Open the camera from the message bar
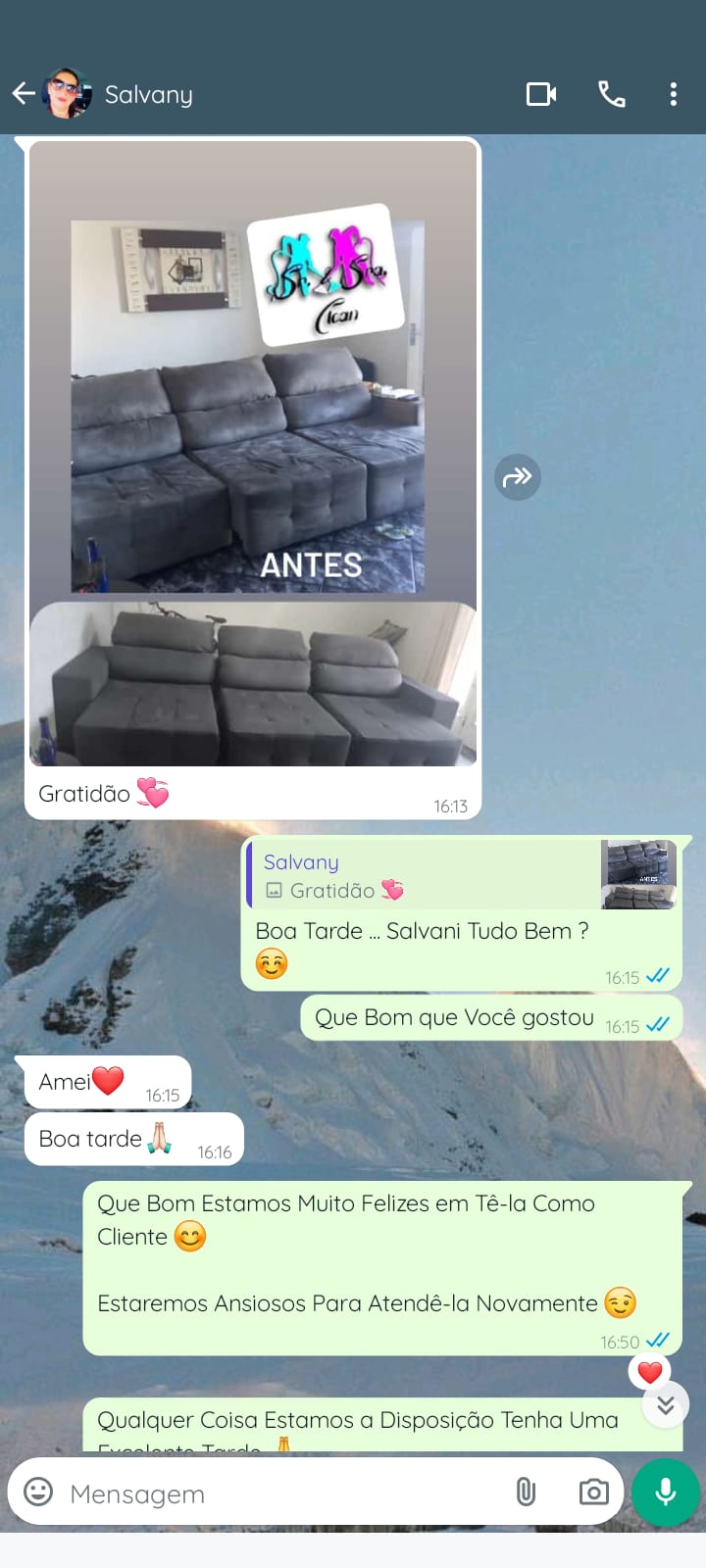 (593, 1493)
